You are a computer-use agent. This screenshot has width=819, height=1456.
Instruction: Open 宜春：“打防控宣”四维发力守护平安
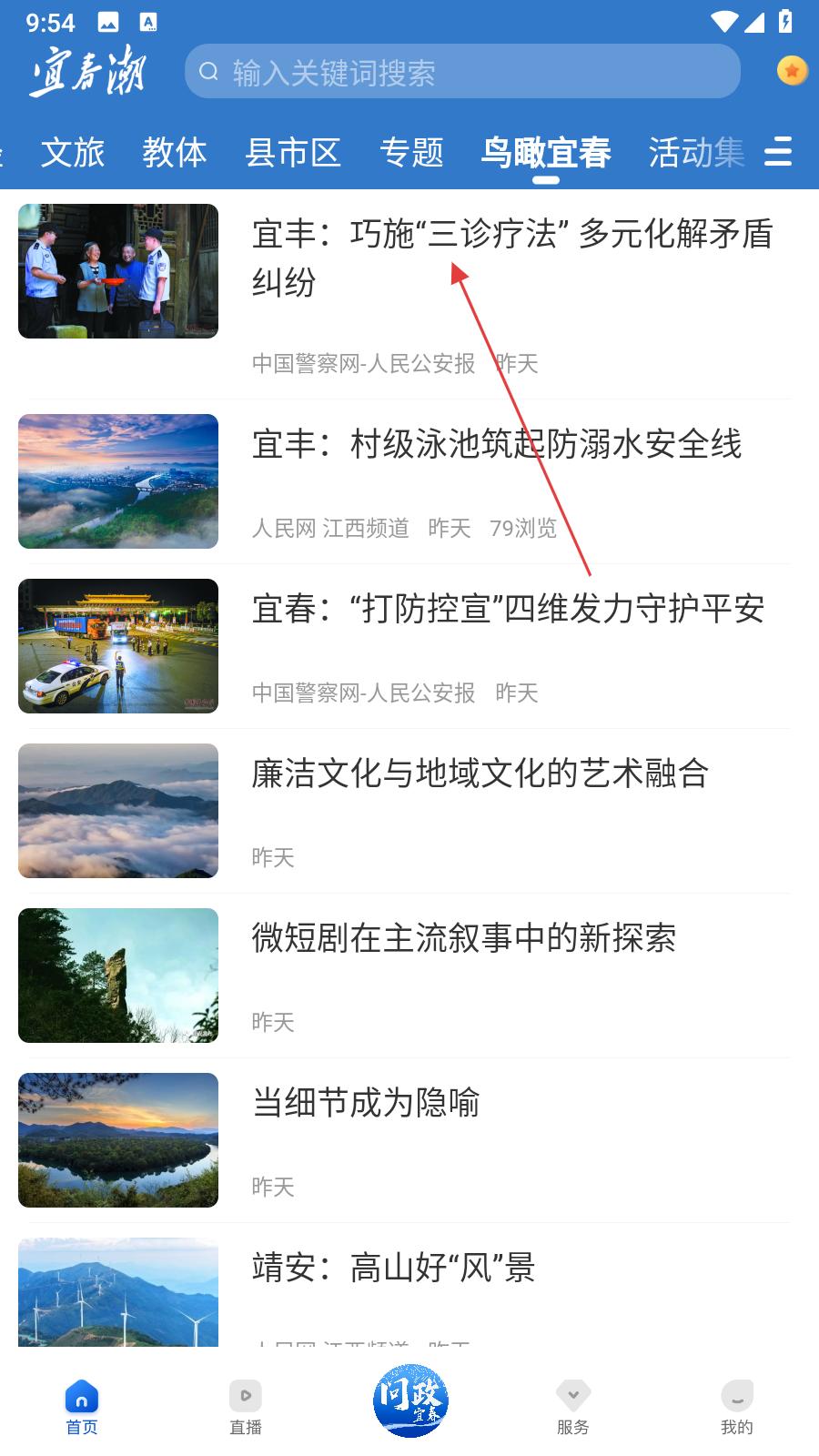(508, 609)
